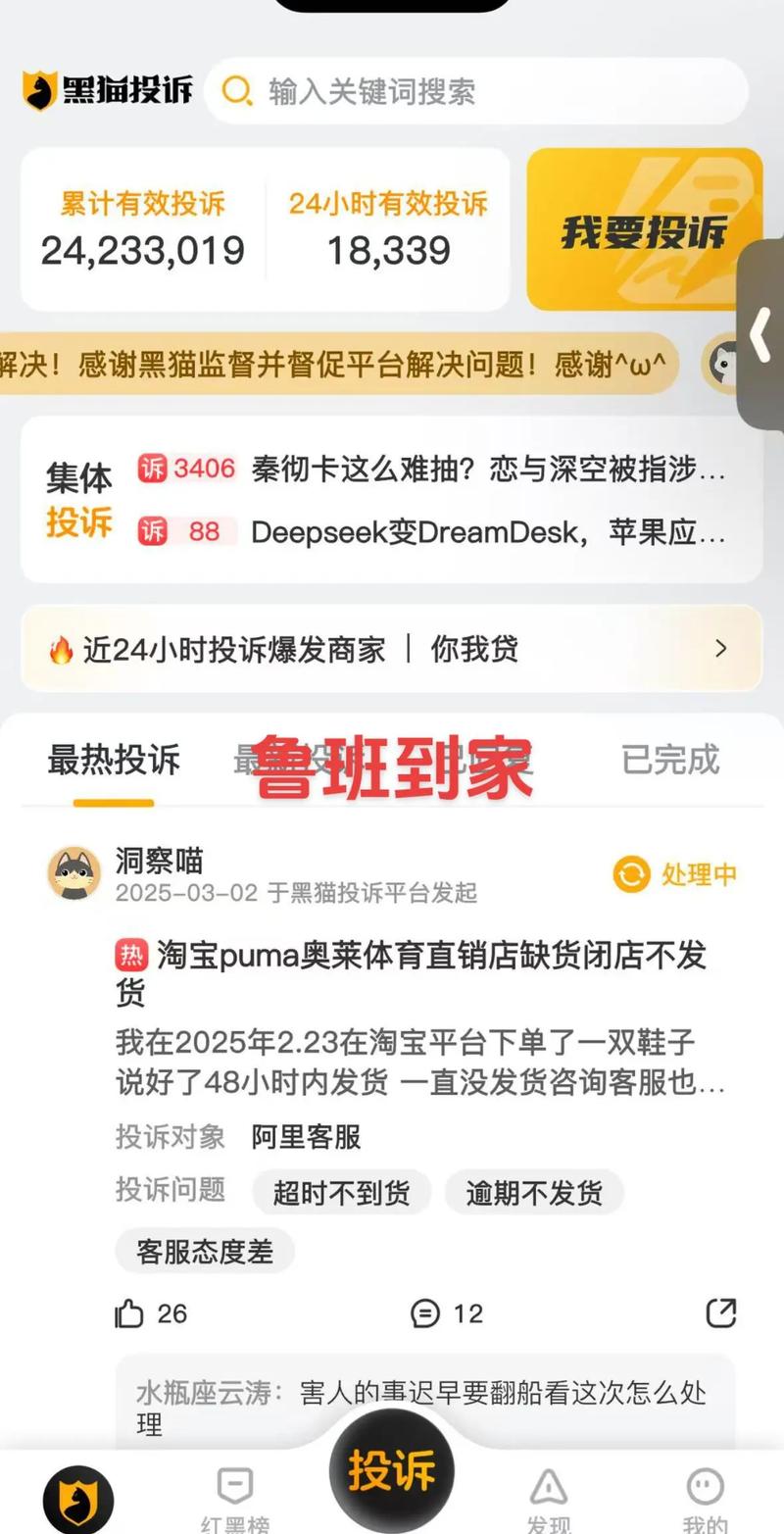Image resolution: width=784 pixels, height=1534 pixels.
Task: Open 洞察喵's profile avatar
Action: click(74, 873)
